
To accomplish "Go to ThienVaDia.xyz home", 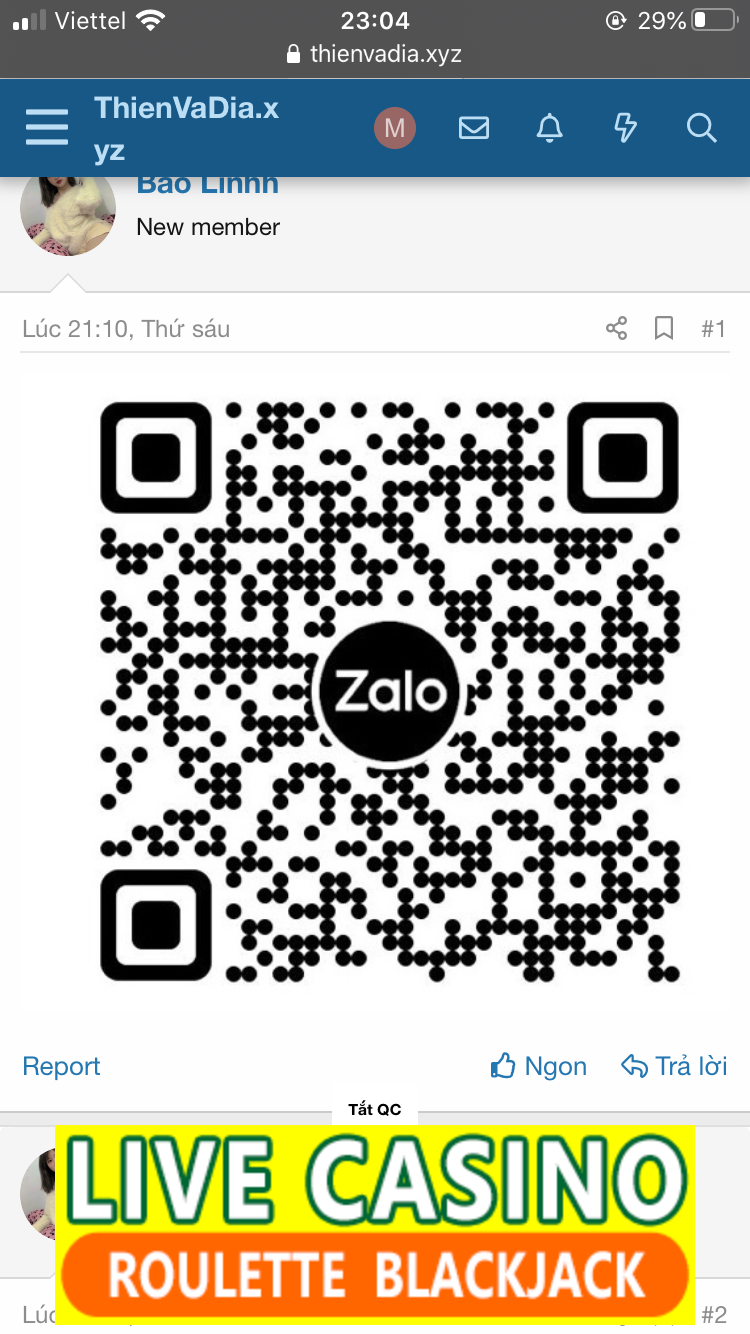I will [186, 129].
